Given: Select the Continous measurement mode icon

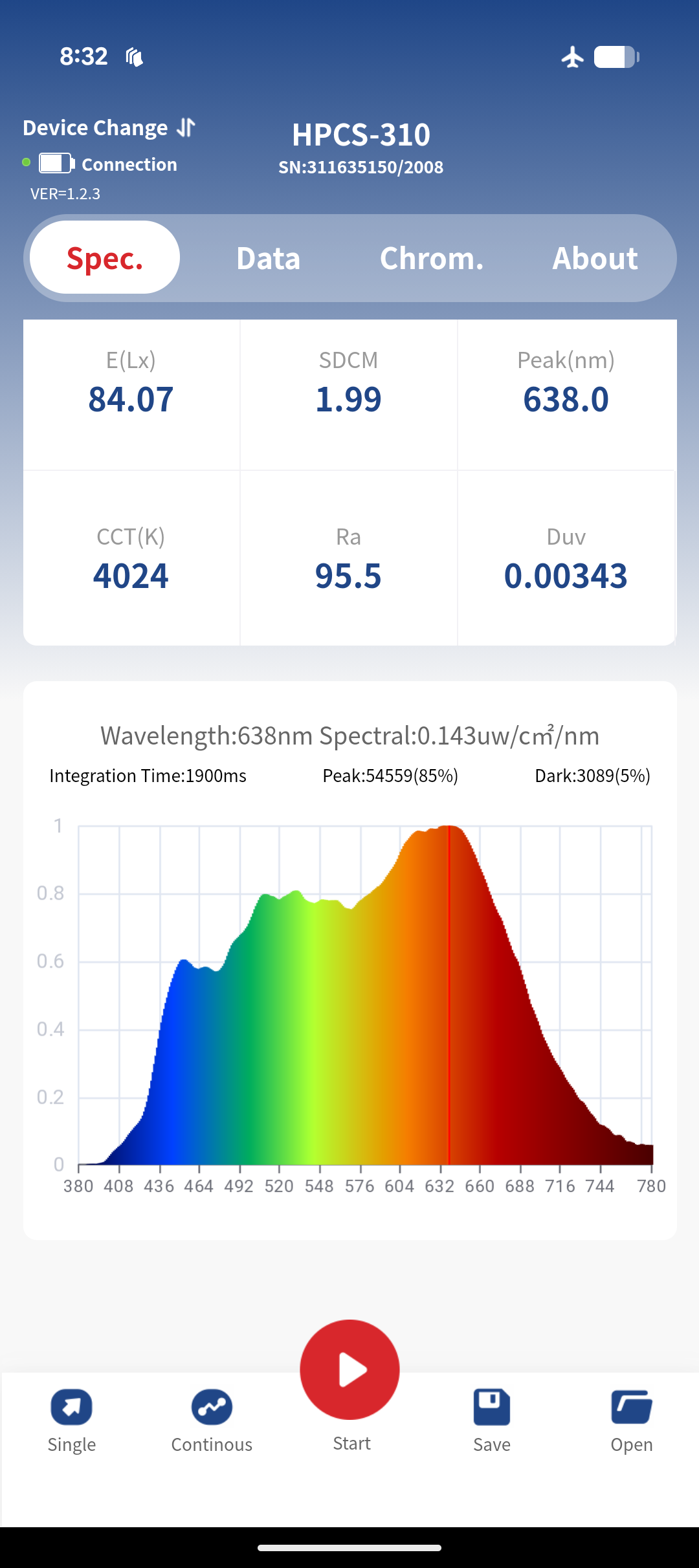Looking at the screenshot, I should 211,1406.
